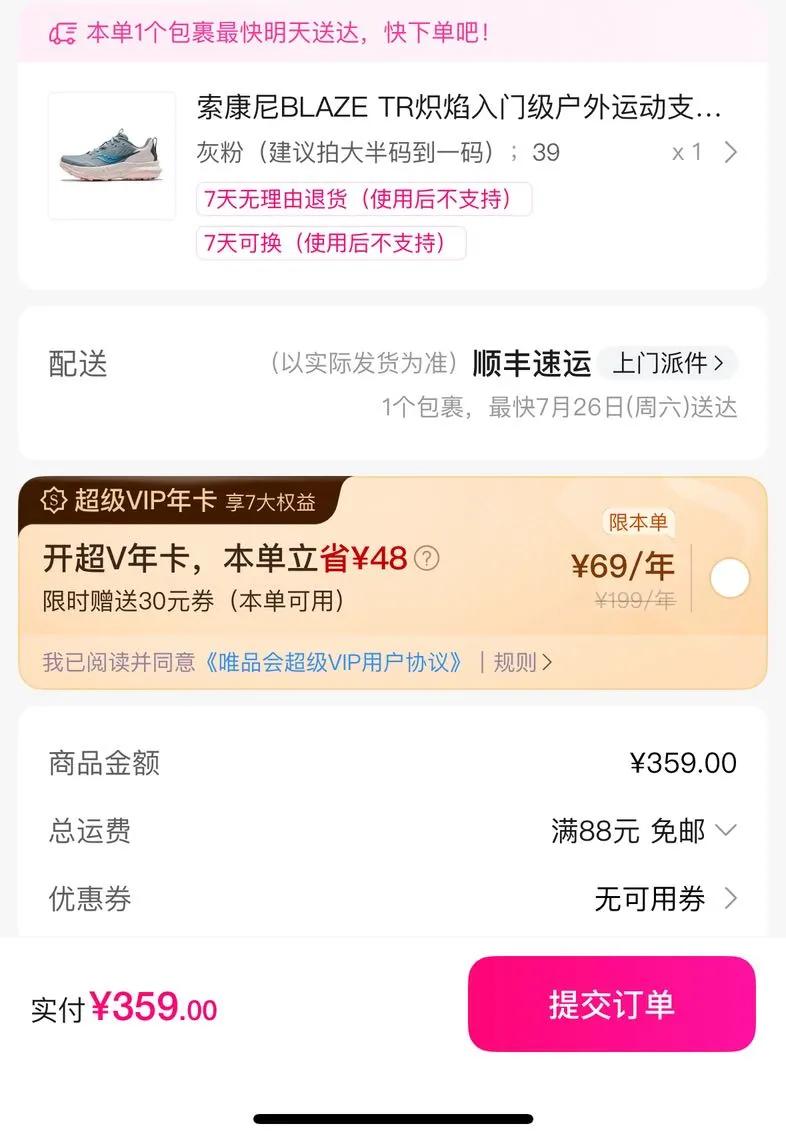Change delivery option 上门派件

pos(667,363)
